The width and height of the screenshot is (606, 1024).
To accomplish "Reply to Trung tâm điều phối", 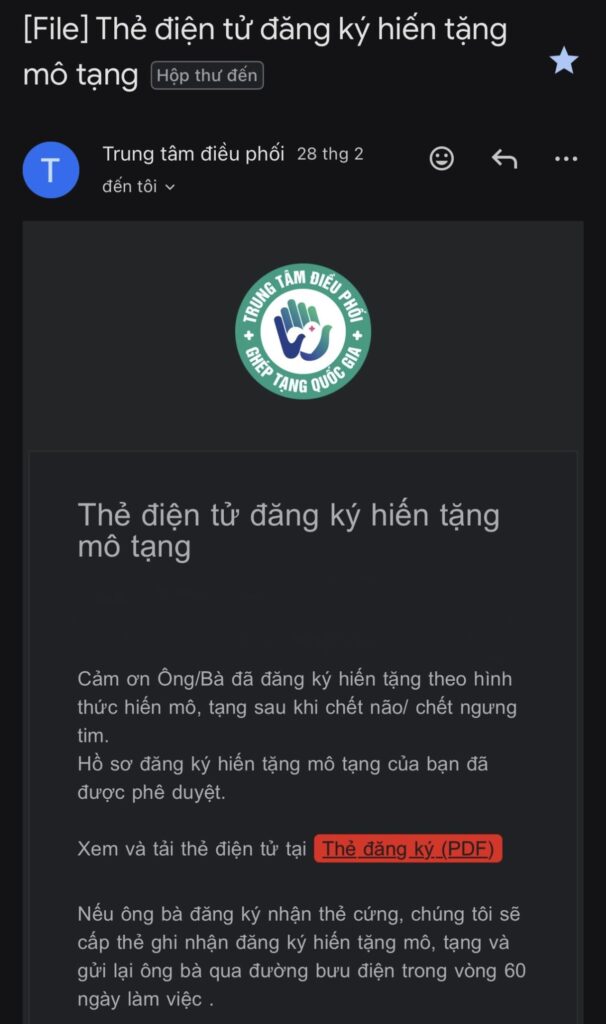I will 504,158.
